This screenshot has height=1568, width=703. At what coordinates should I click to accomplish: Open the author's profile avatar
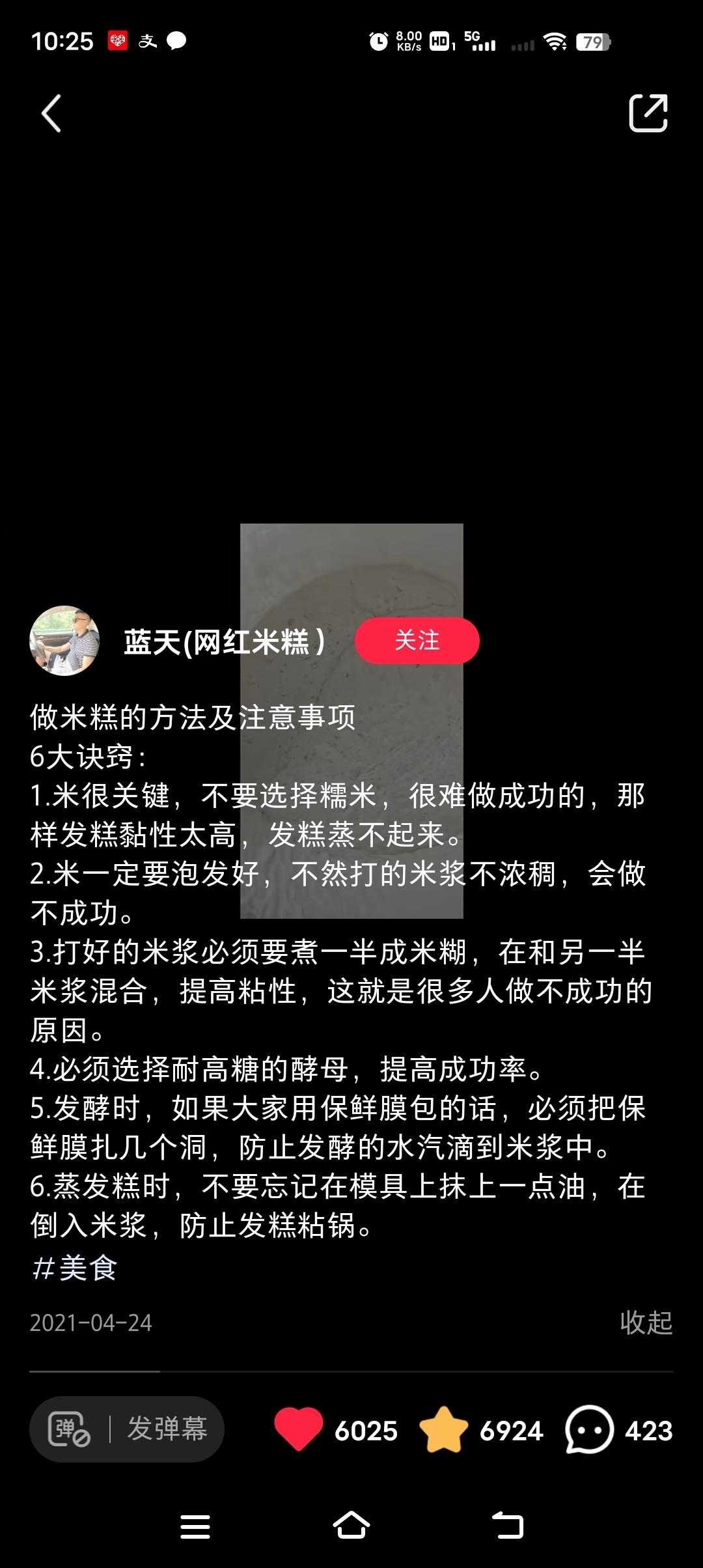pyautogui.click(x=64, y=641)
